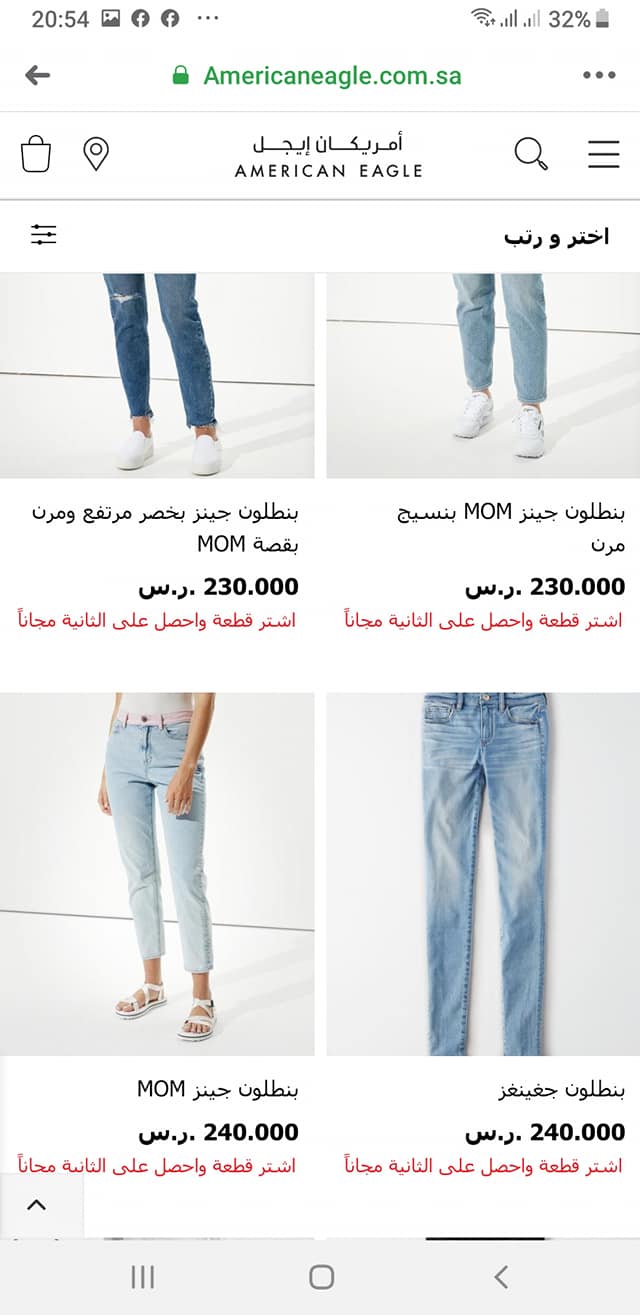Go back with the browser back arrow
Viewport: 640px width, 1315px height.
(x=37, y=76)
